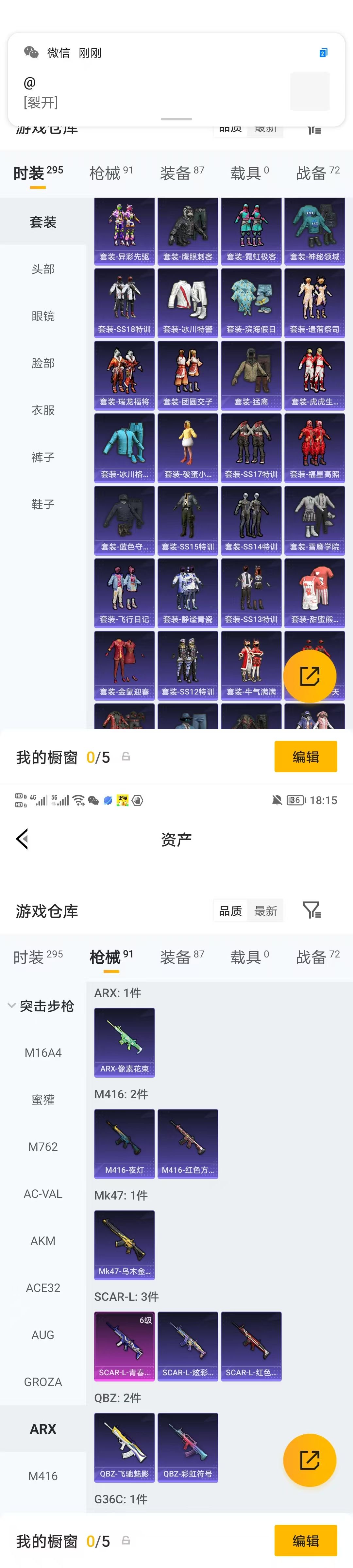Open the 套装-异彩先驱 outfit
Viewport: 353px width, 1568px height.
click(124, 231)
